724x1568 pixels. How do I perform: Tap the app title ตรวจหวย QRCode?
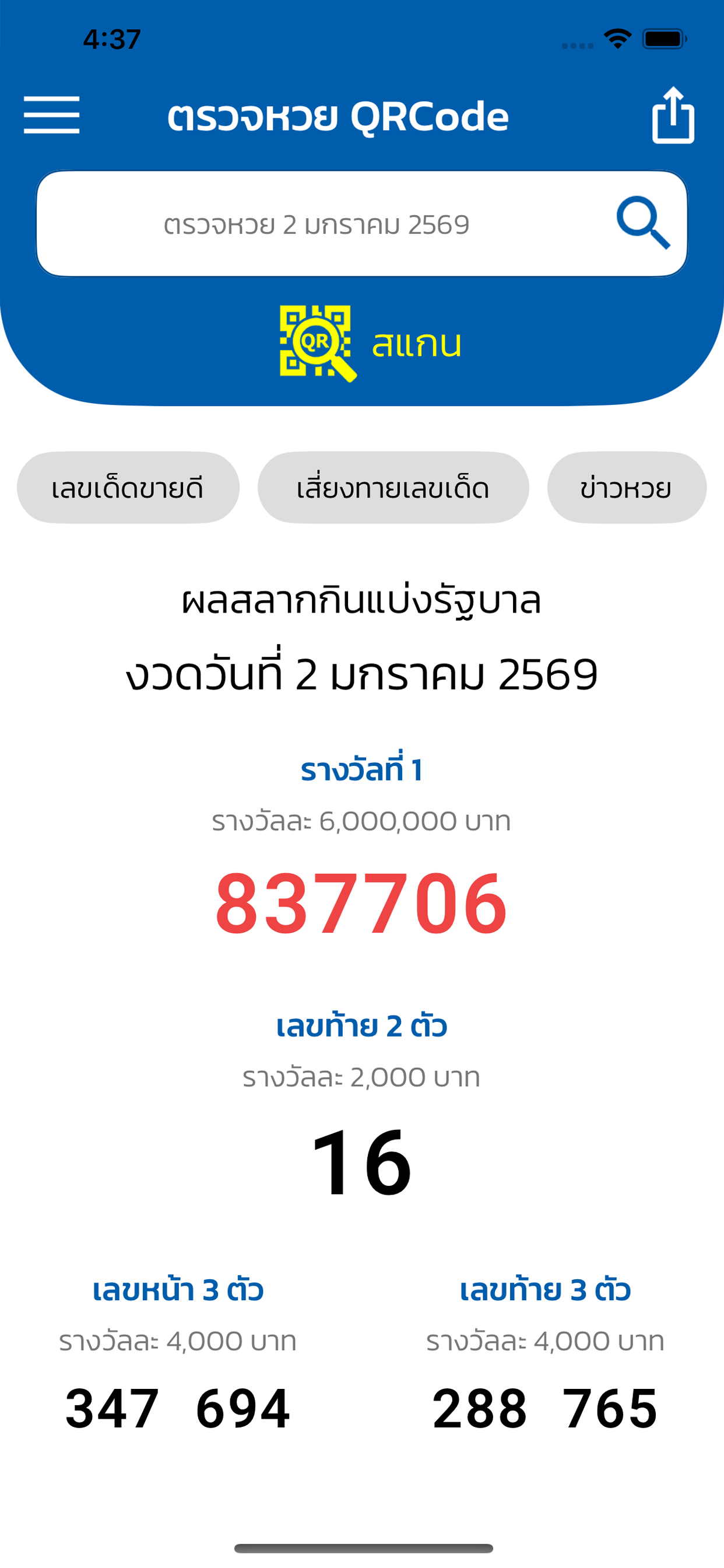coord(339,116)
